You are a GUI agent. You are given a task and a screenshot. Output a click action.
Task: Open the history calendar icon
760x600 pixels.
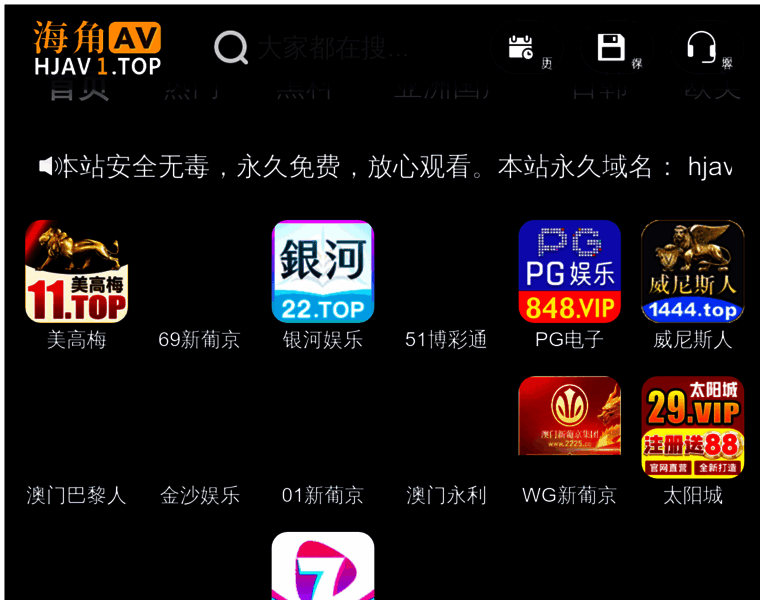point(521,47)
